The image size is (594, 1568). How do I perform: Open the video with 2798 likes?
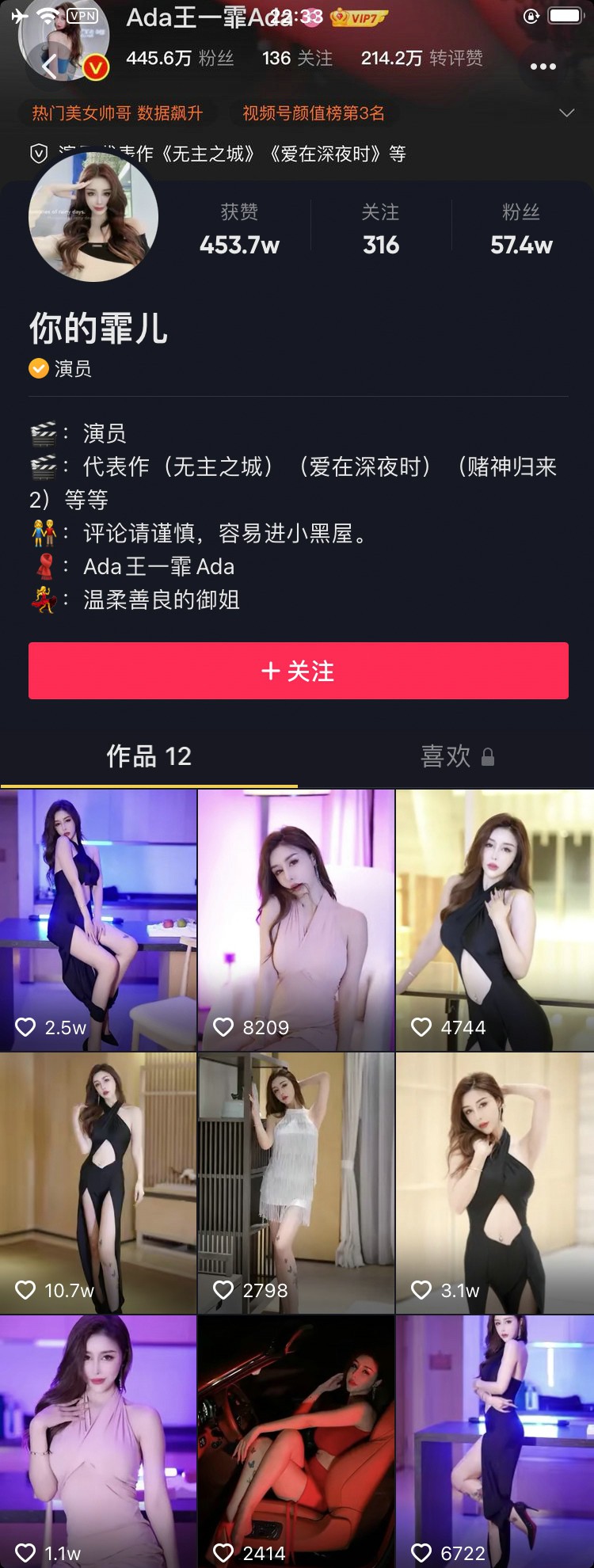(296, 1182)
